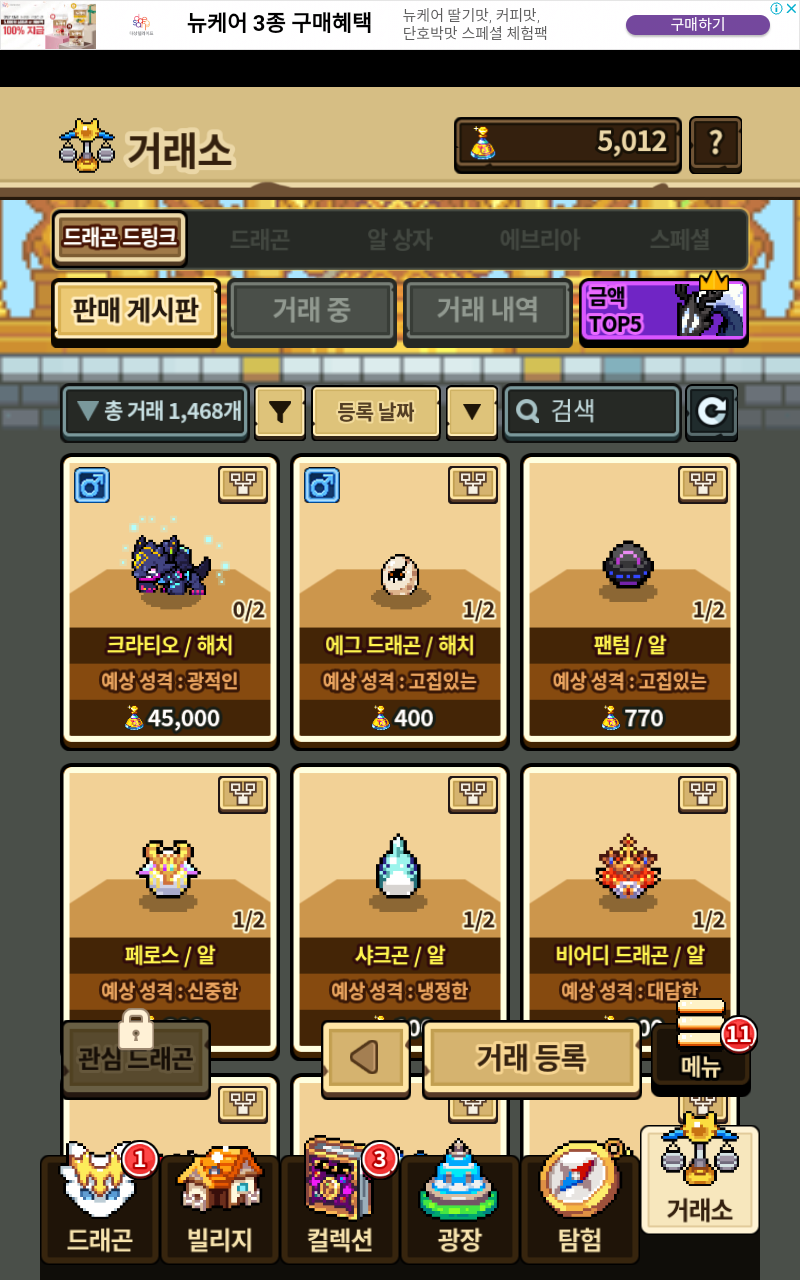Open the 금액 TOP5 banner

point(663,311)
